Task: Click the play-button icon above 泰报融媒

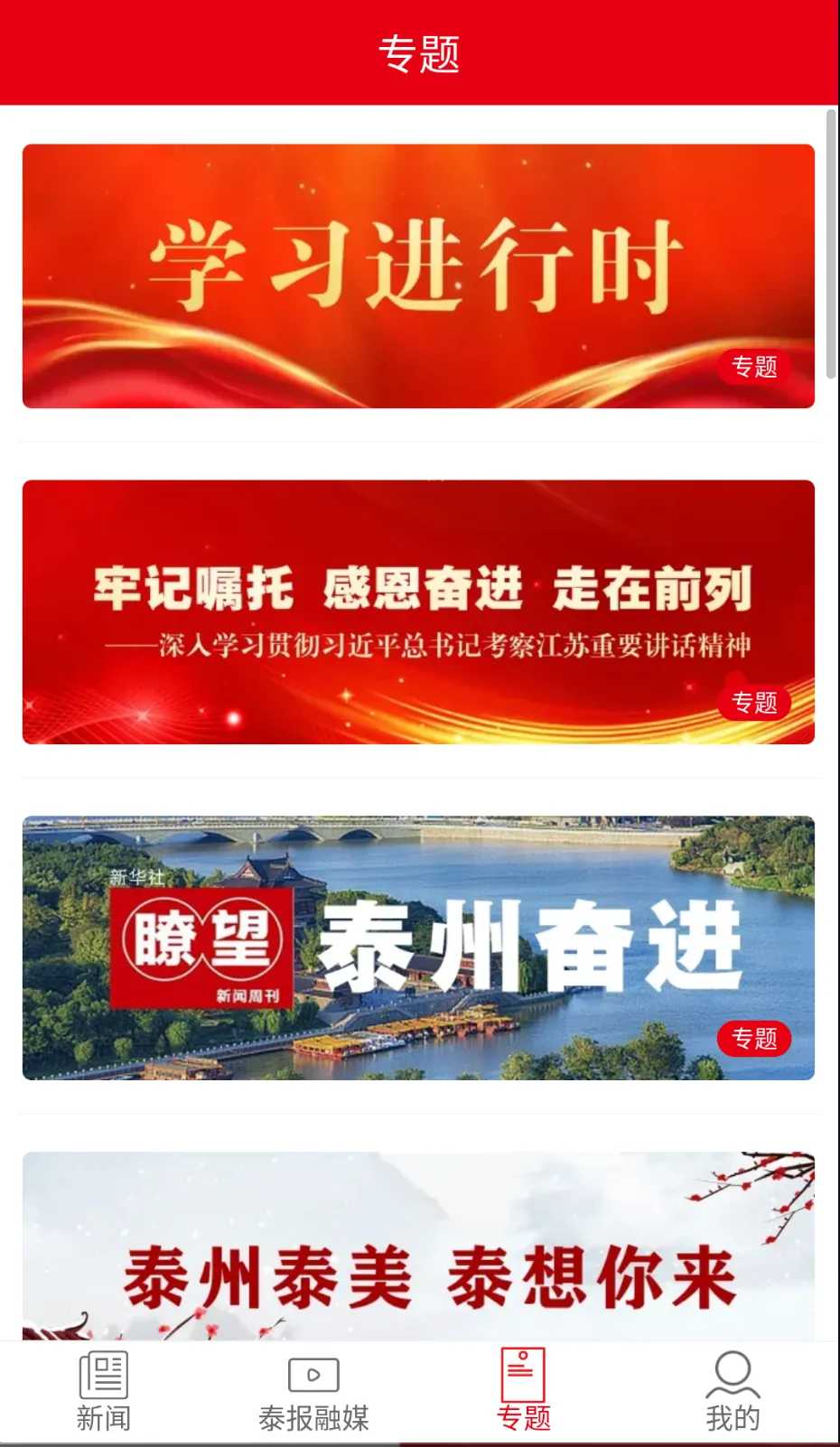Action: click(x=313, y=1376)
